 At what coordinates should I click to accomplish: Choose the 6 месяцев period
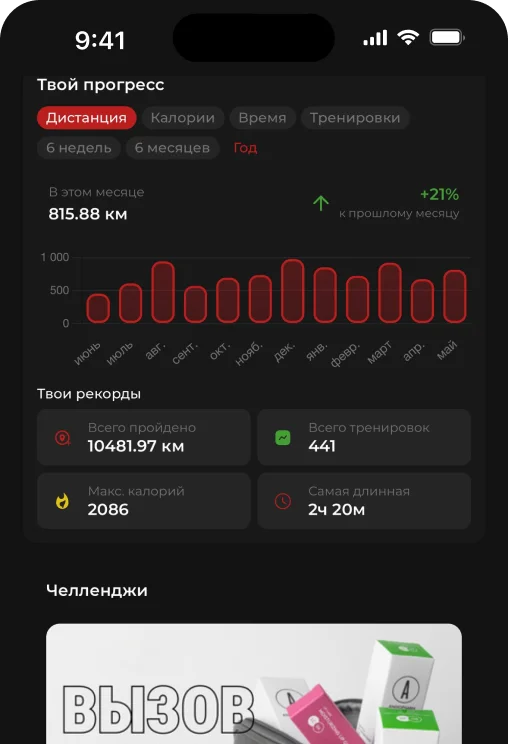[x=172, y=148]
